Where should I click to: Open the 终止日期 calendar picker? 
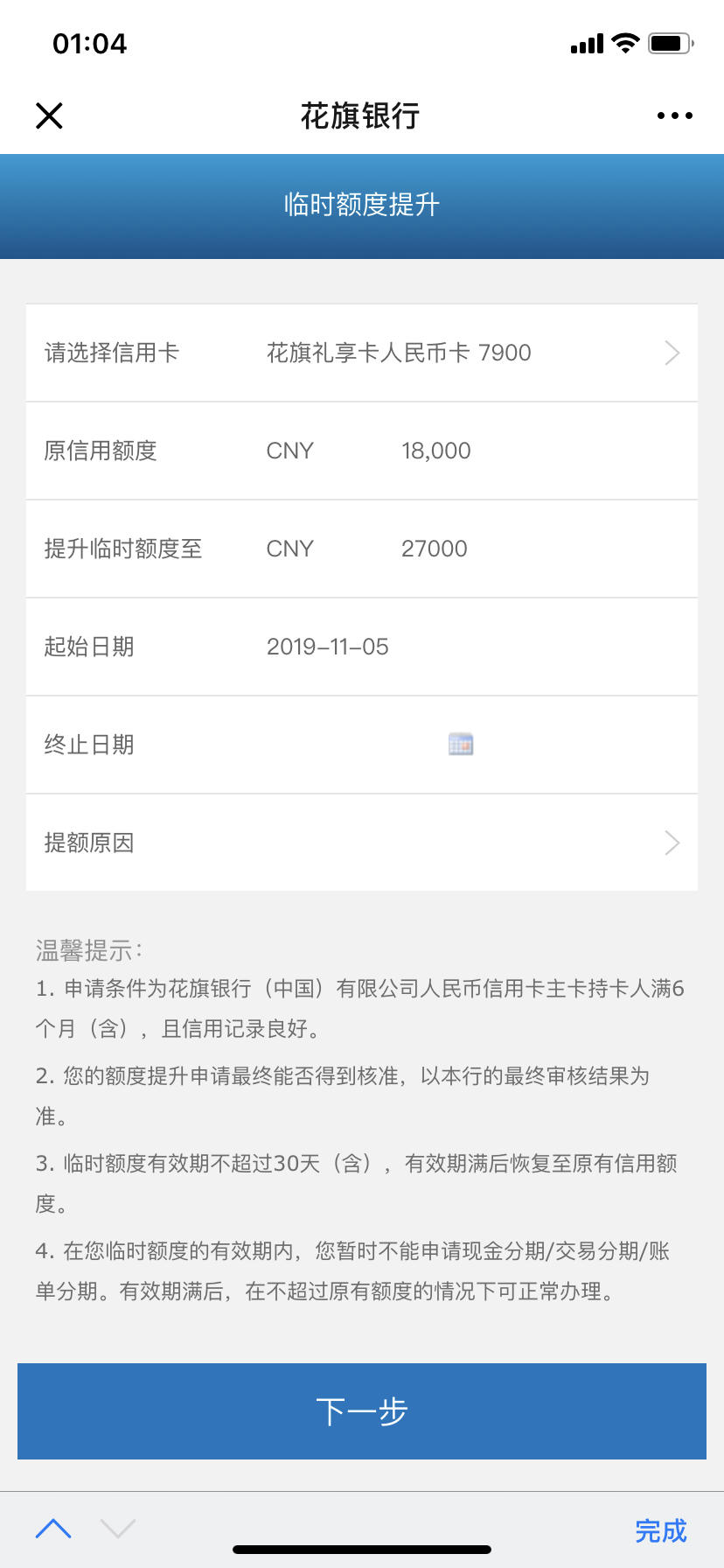coord(461,745)
